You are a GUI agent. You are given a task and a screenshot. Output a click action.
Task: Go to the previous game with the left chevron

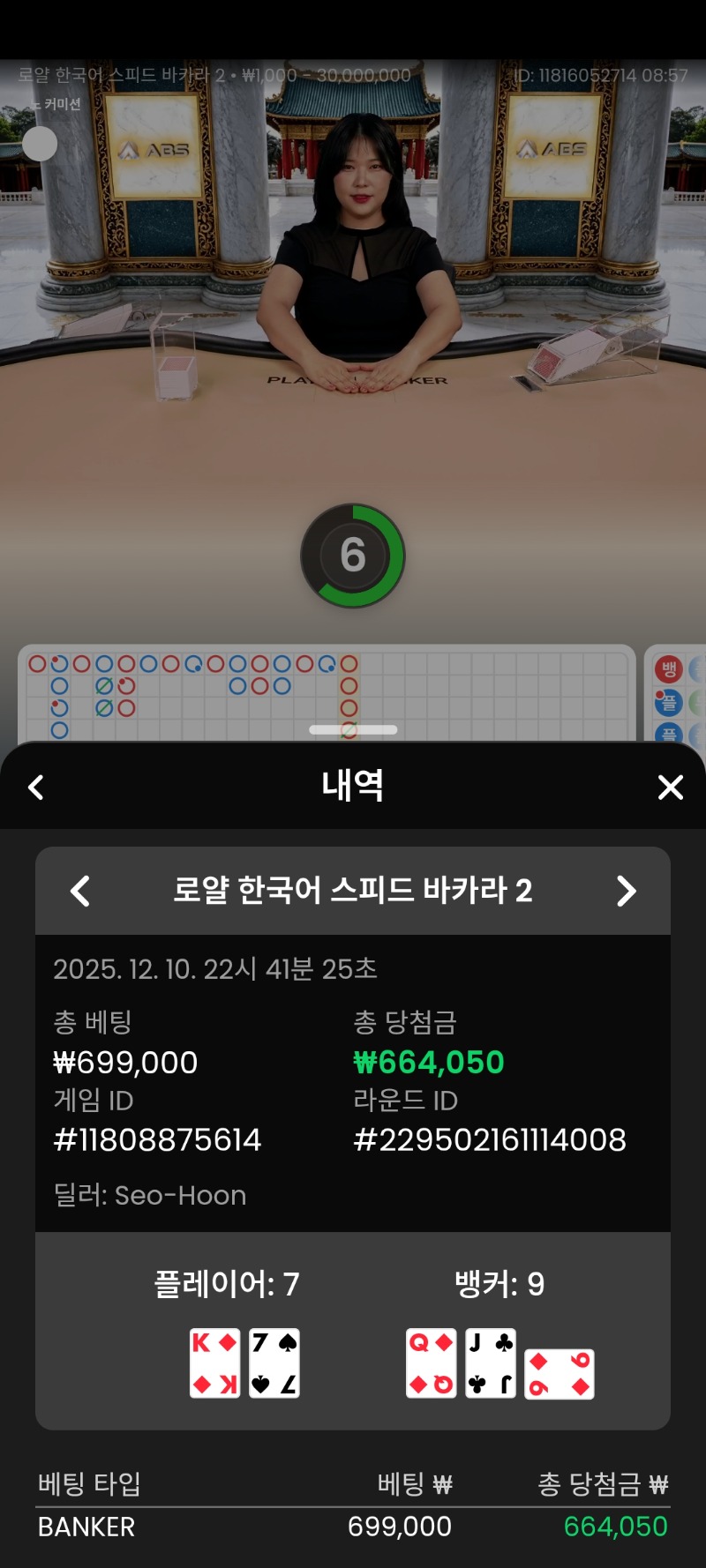click(80, 891)
